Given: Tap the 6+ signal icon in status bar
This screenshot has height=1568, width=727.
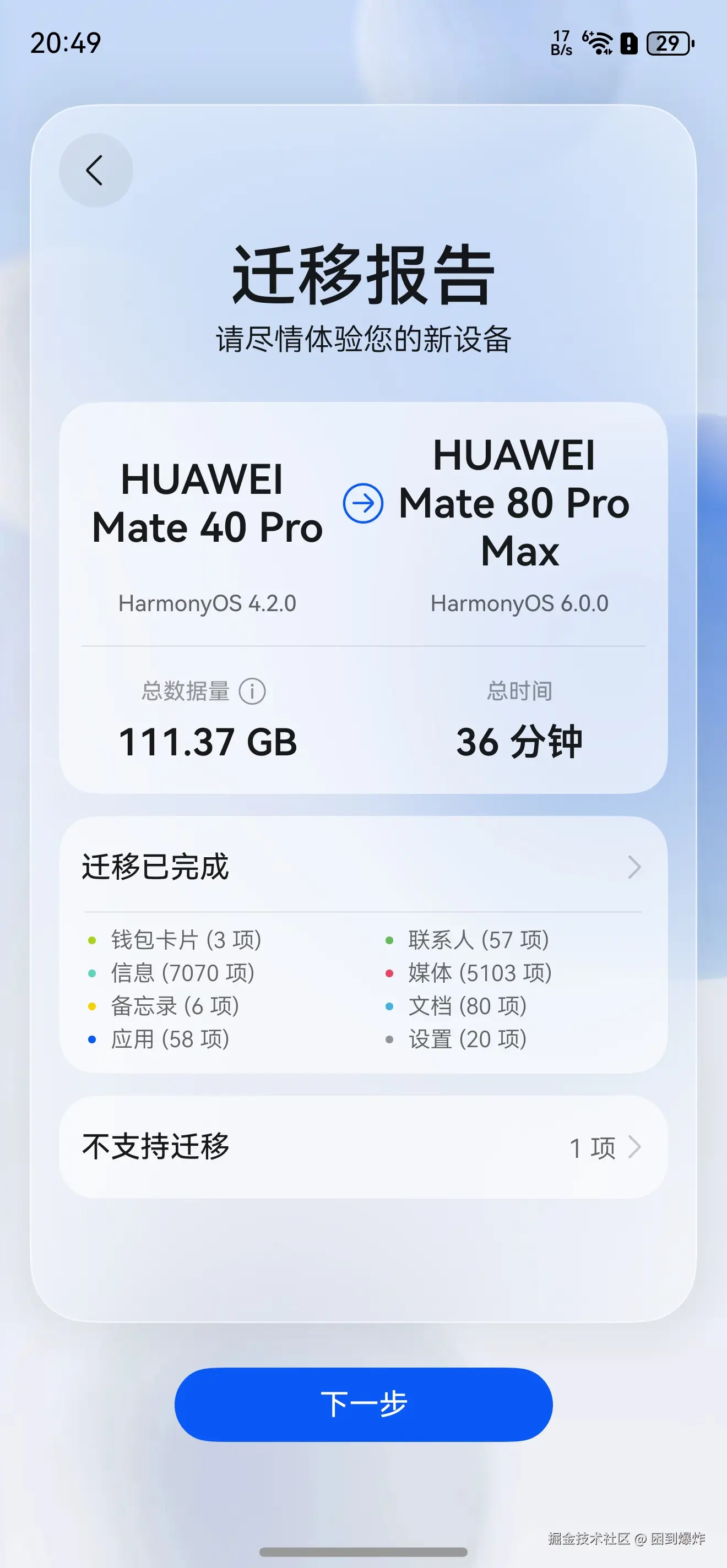Looking at the screenshot, I should tap(588, 36).
